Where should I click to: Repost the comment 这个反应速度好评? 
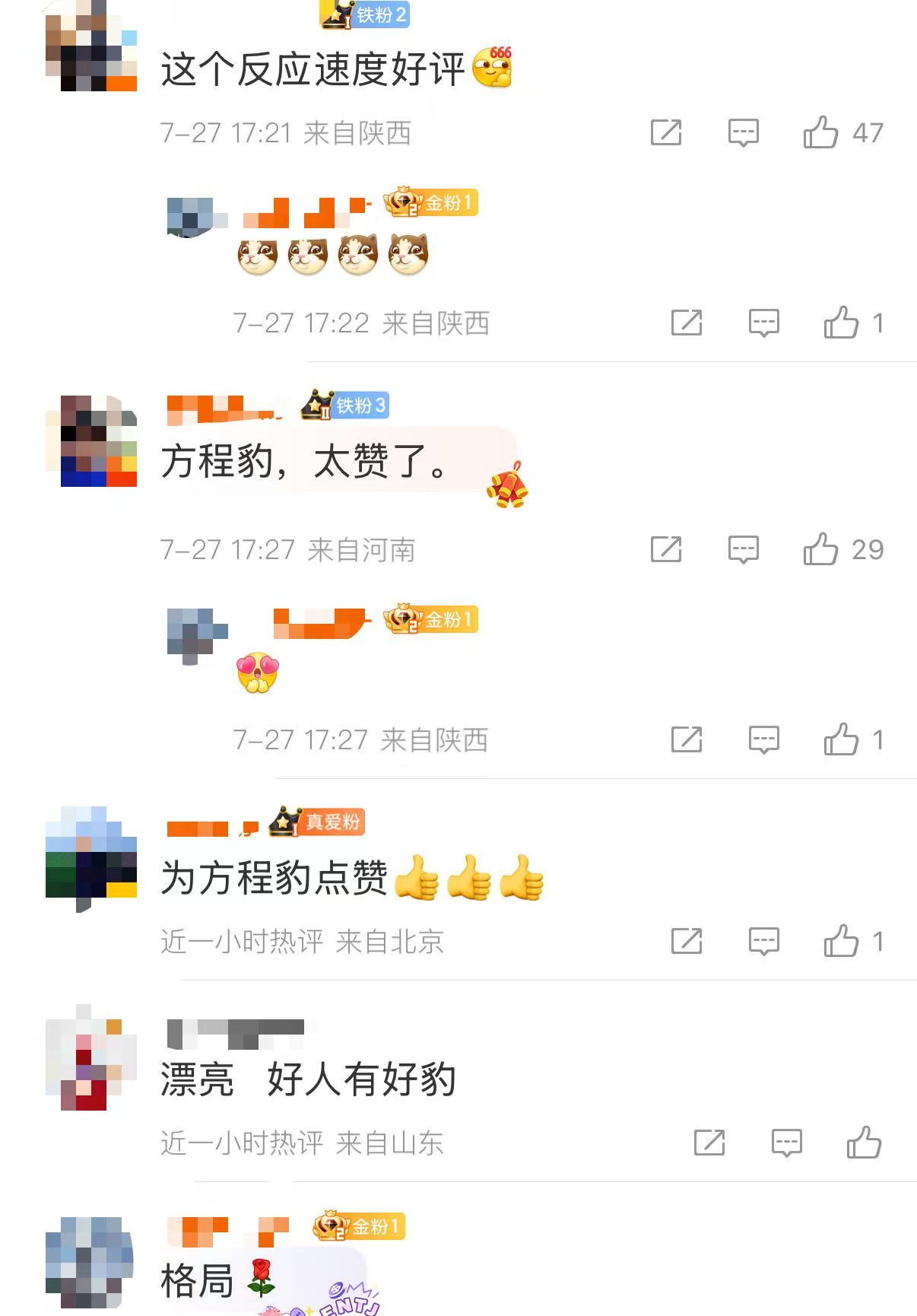point(666,132)
